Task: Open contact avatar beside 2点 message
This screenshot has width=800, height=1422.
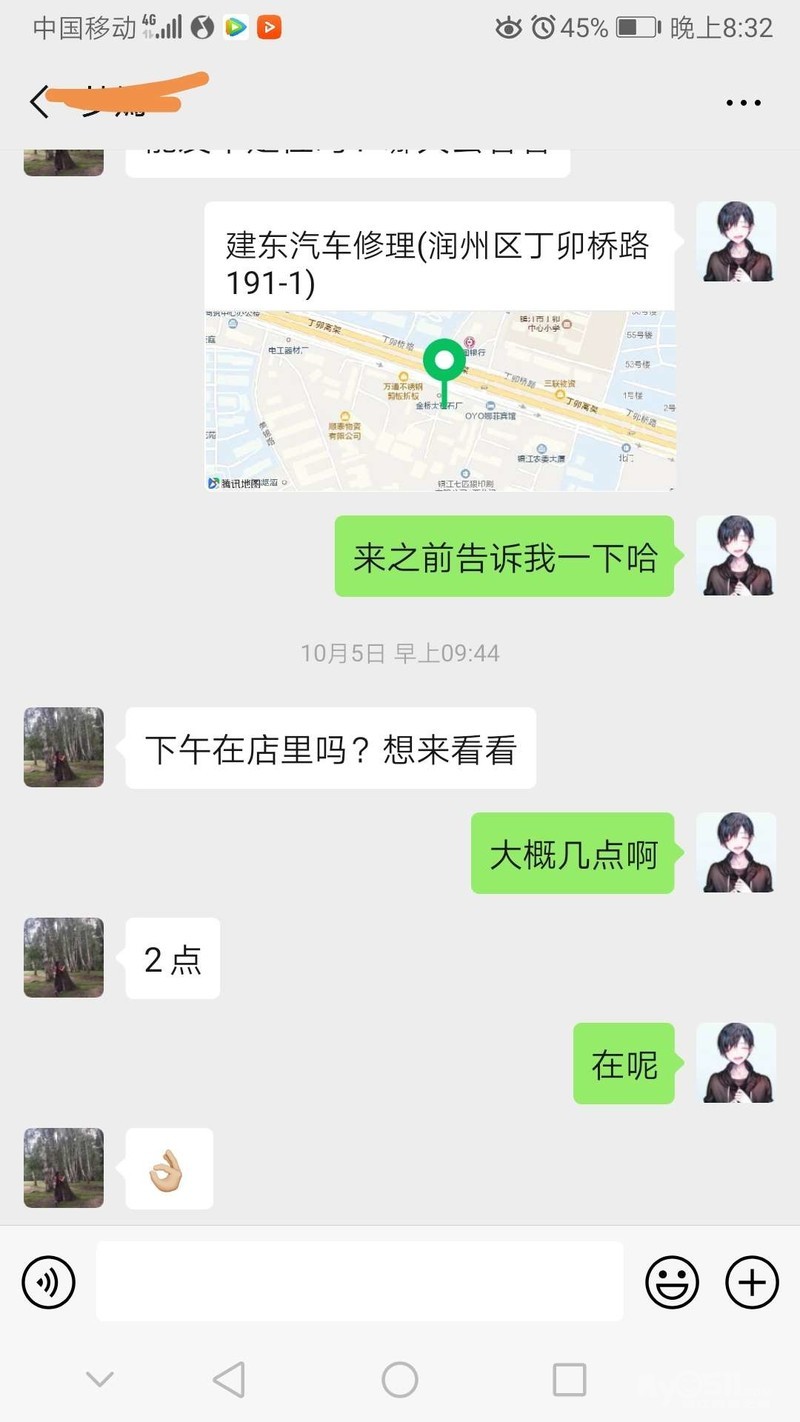Action: (x=64, y=957)
